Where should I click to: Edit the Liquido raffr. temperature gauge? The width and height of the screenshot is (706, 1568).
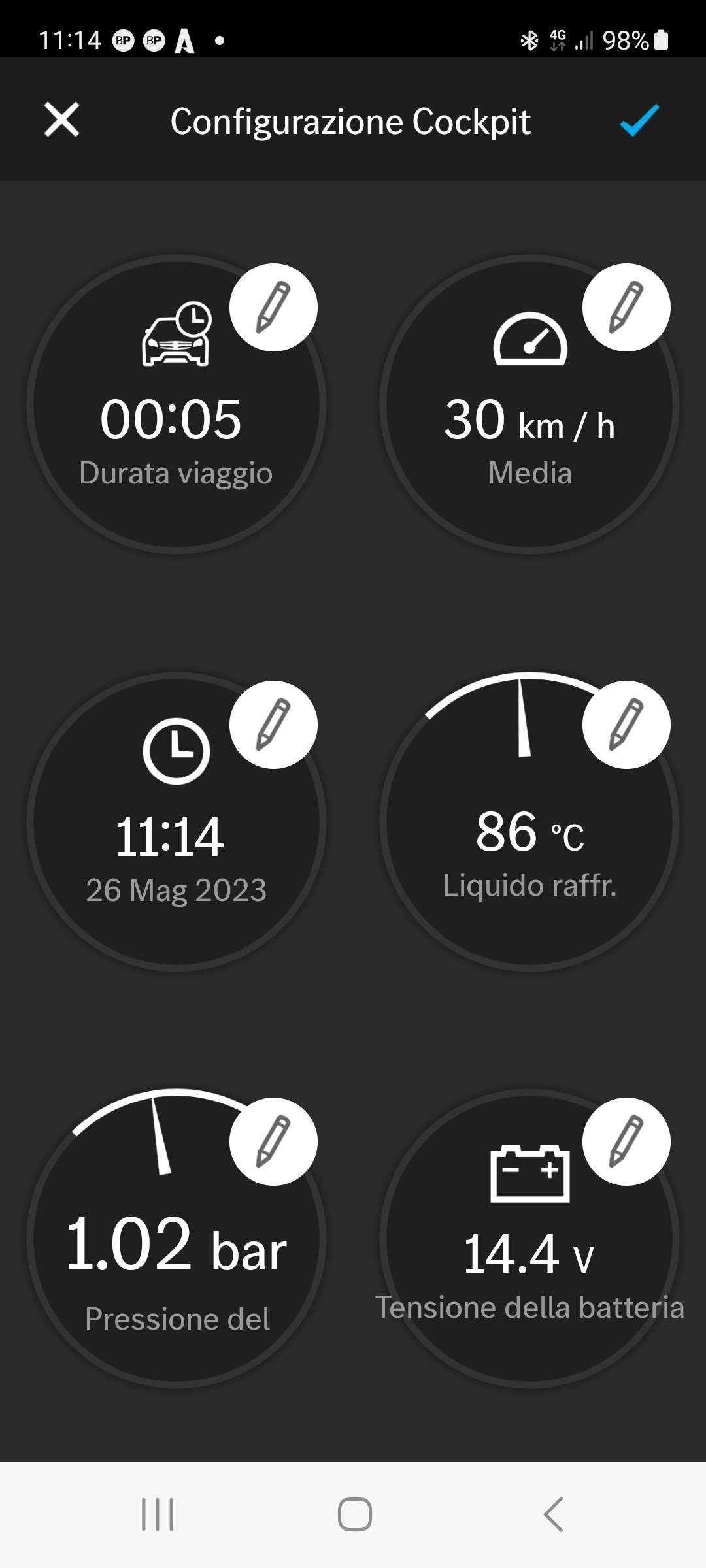[x=626, y=725]
